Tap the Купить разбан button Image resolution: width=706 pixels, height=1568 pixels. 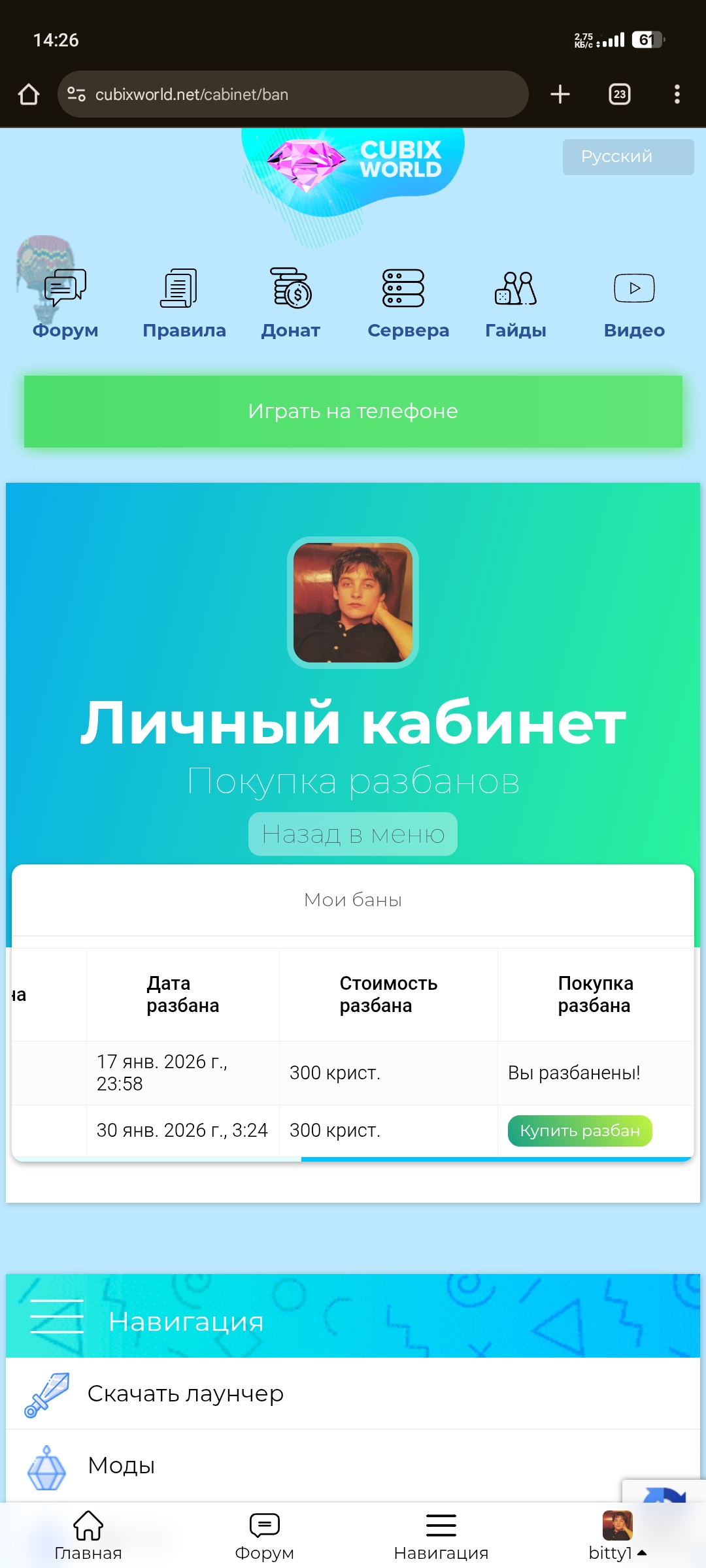(580, 1130)
